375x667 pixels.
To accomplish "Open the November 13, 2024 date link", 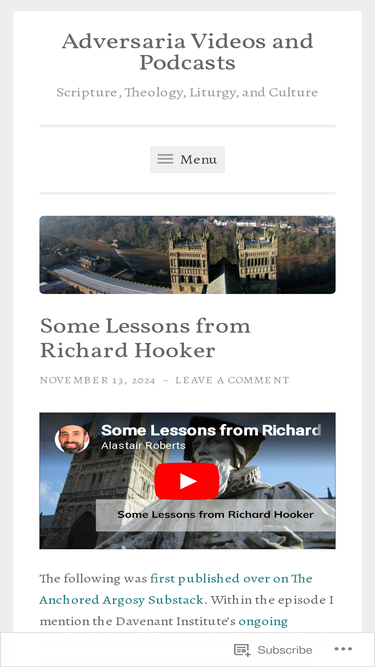I will [x=97, y=380].
